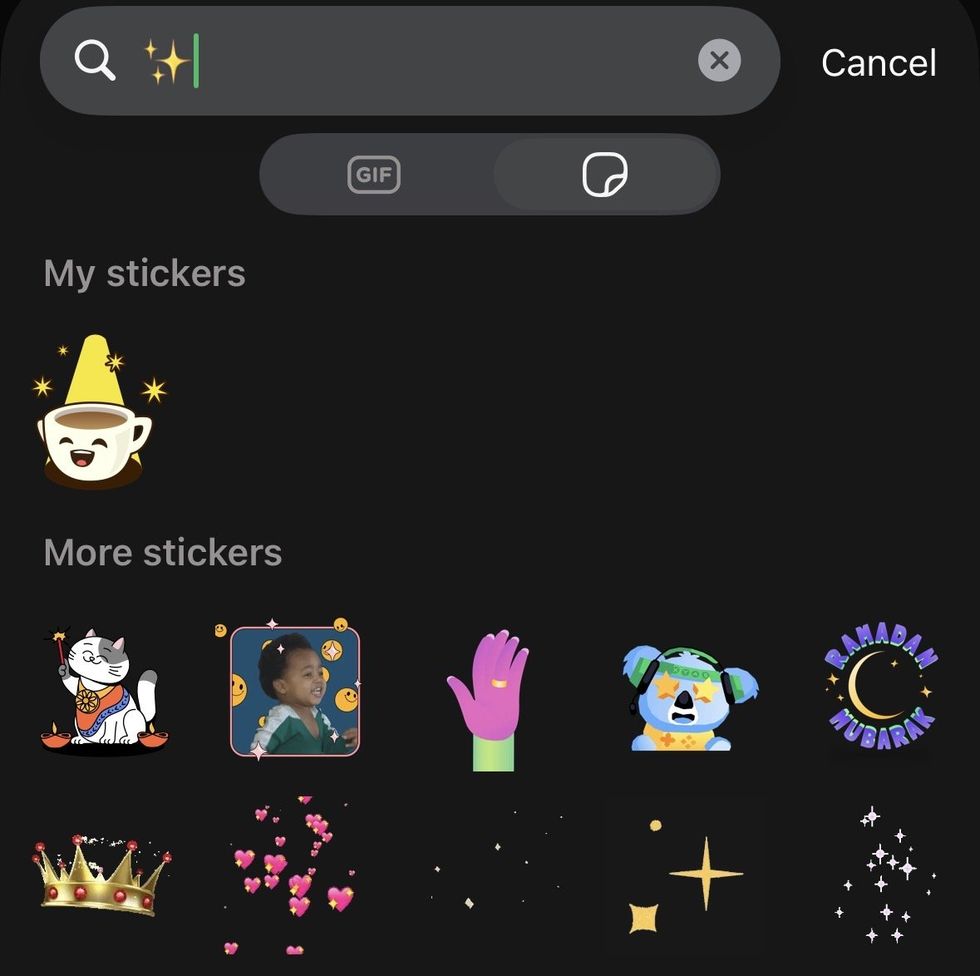Viewport: 980px width, 976px height.
Task: Choose the blue koala with headphones sticker
Action: 687,697
